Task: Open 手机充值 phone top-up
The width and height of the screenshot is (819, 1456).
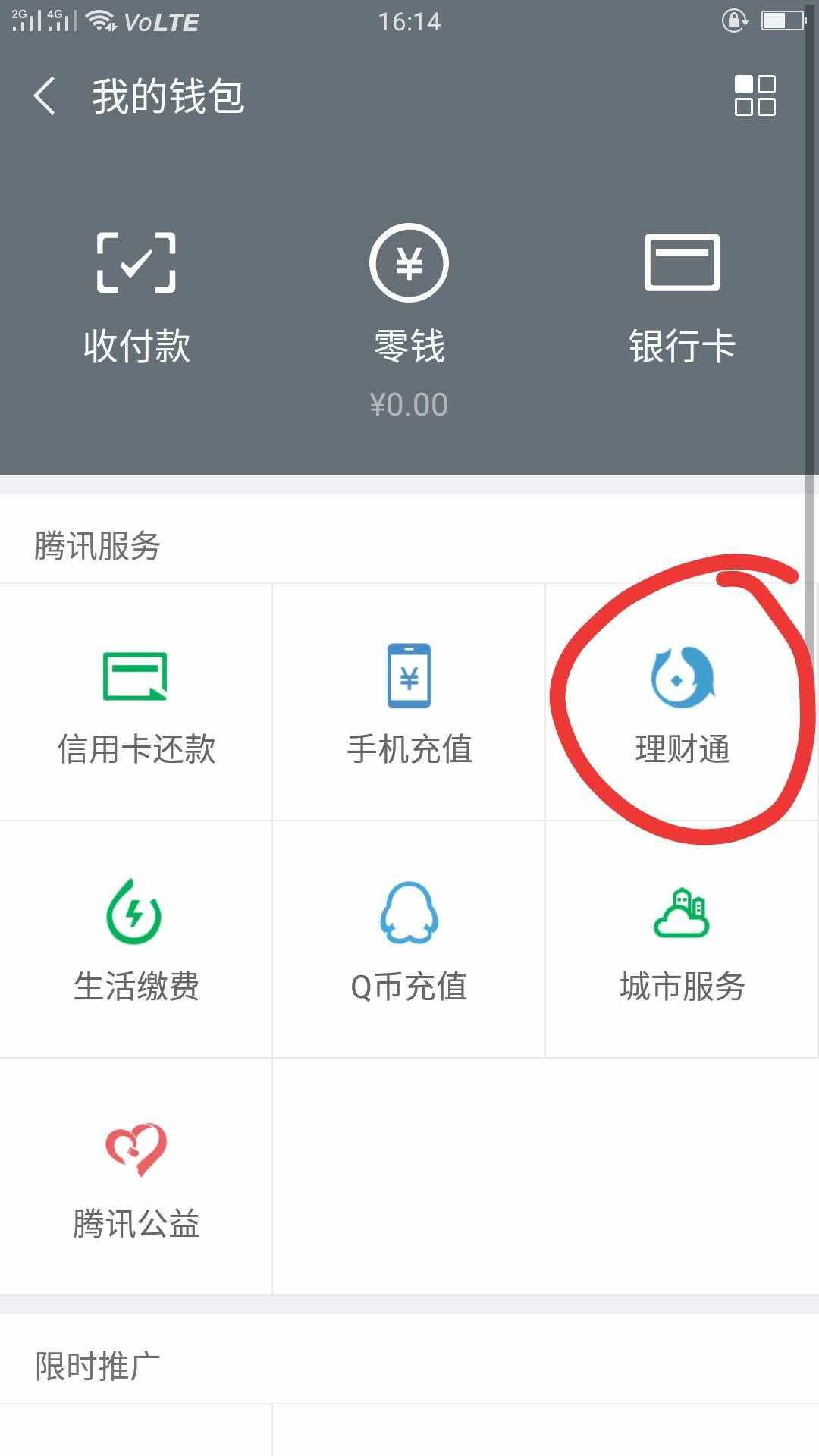Action: pyautogui.click(x=409, y=702)
